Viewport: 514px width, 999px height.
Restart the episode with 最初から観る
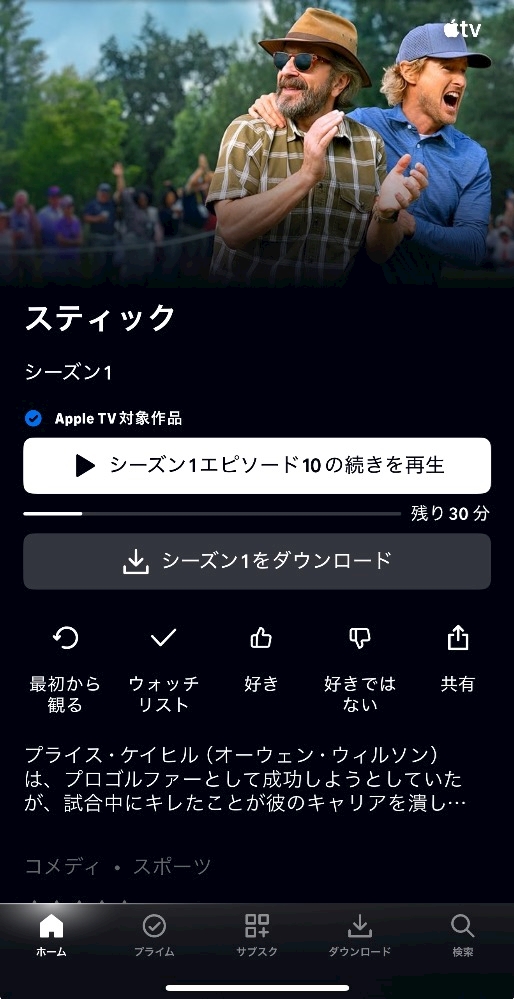pos(65,669)
